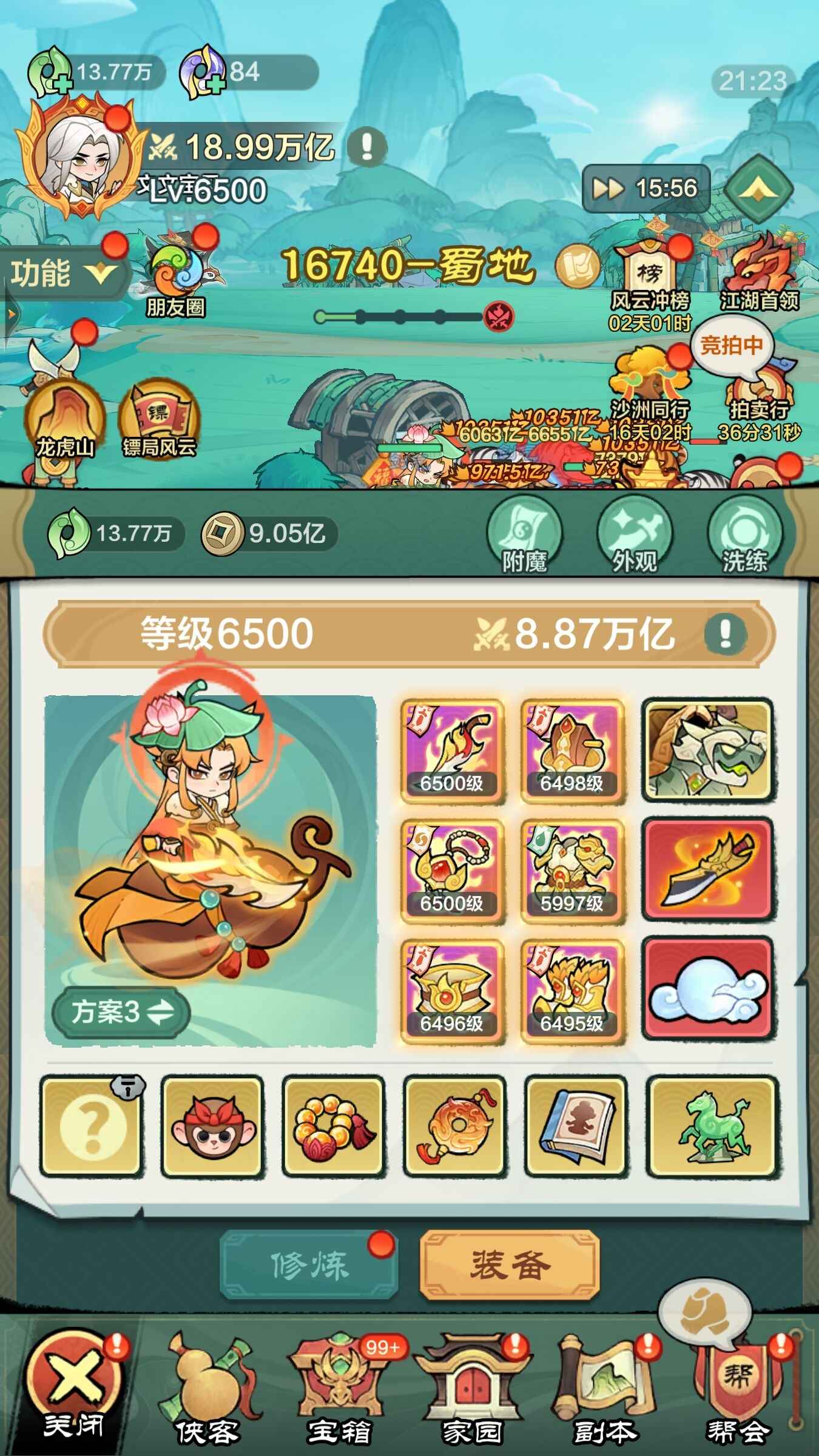Tap the 修炼 button
The height and width of the screenshot is (1456, 819).
coord(308,1265)
